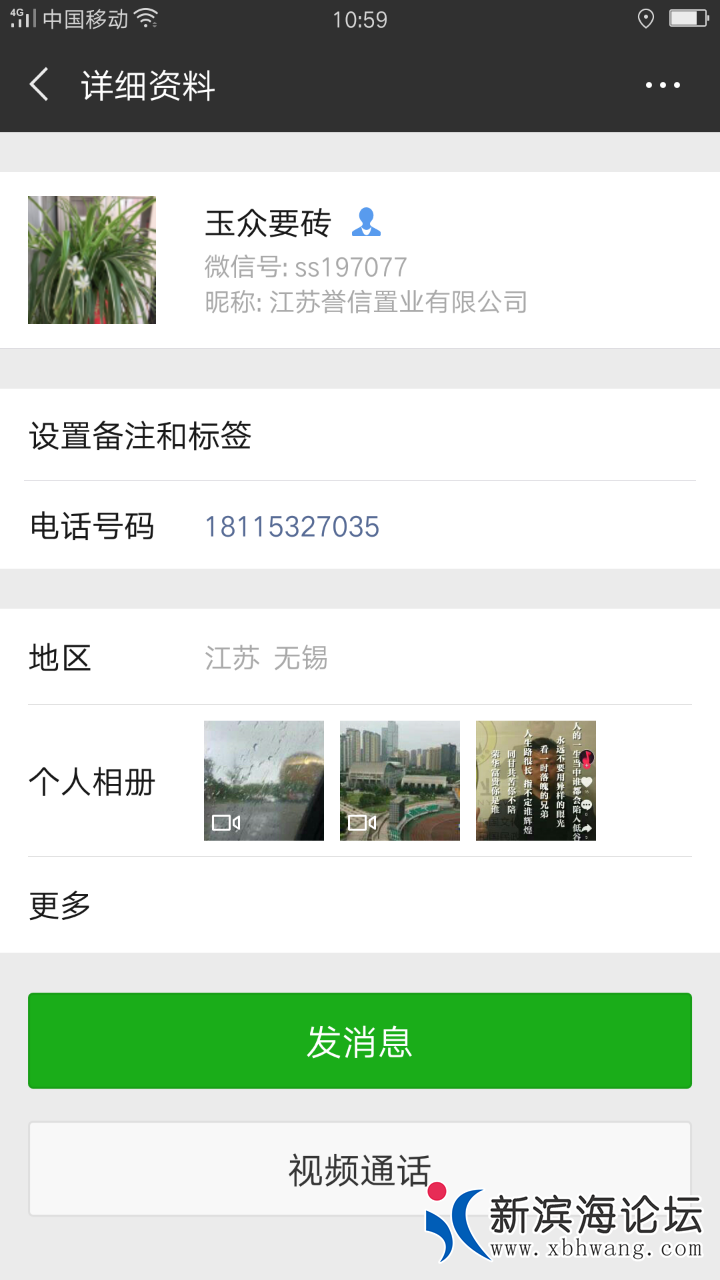This screenshot has width=720, height=1280.
Task: Open 设置备注和标签 settings
Action: click(x=360, y=436)
